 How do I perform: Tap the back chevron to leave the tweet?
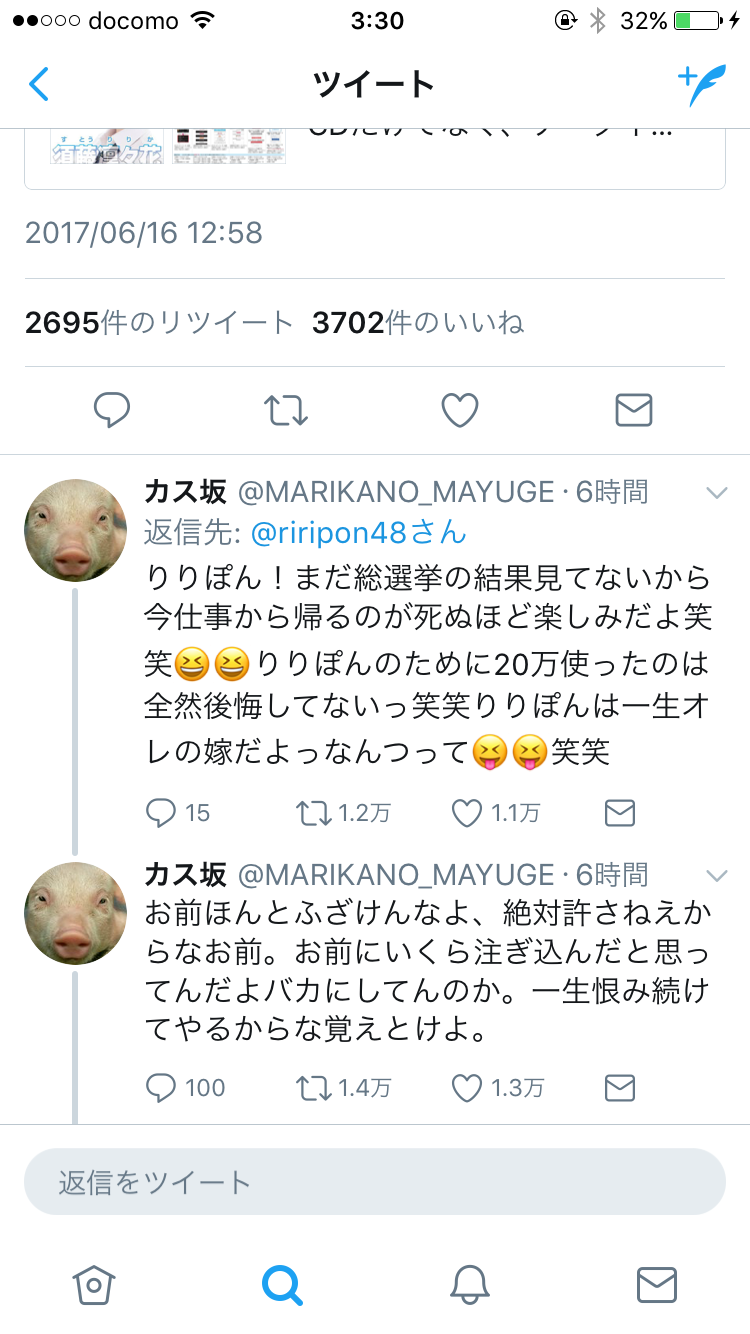click(38, 84)
